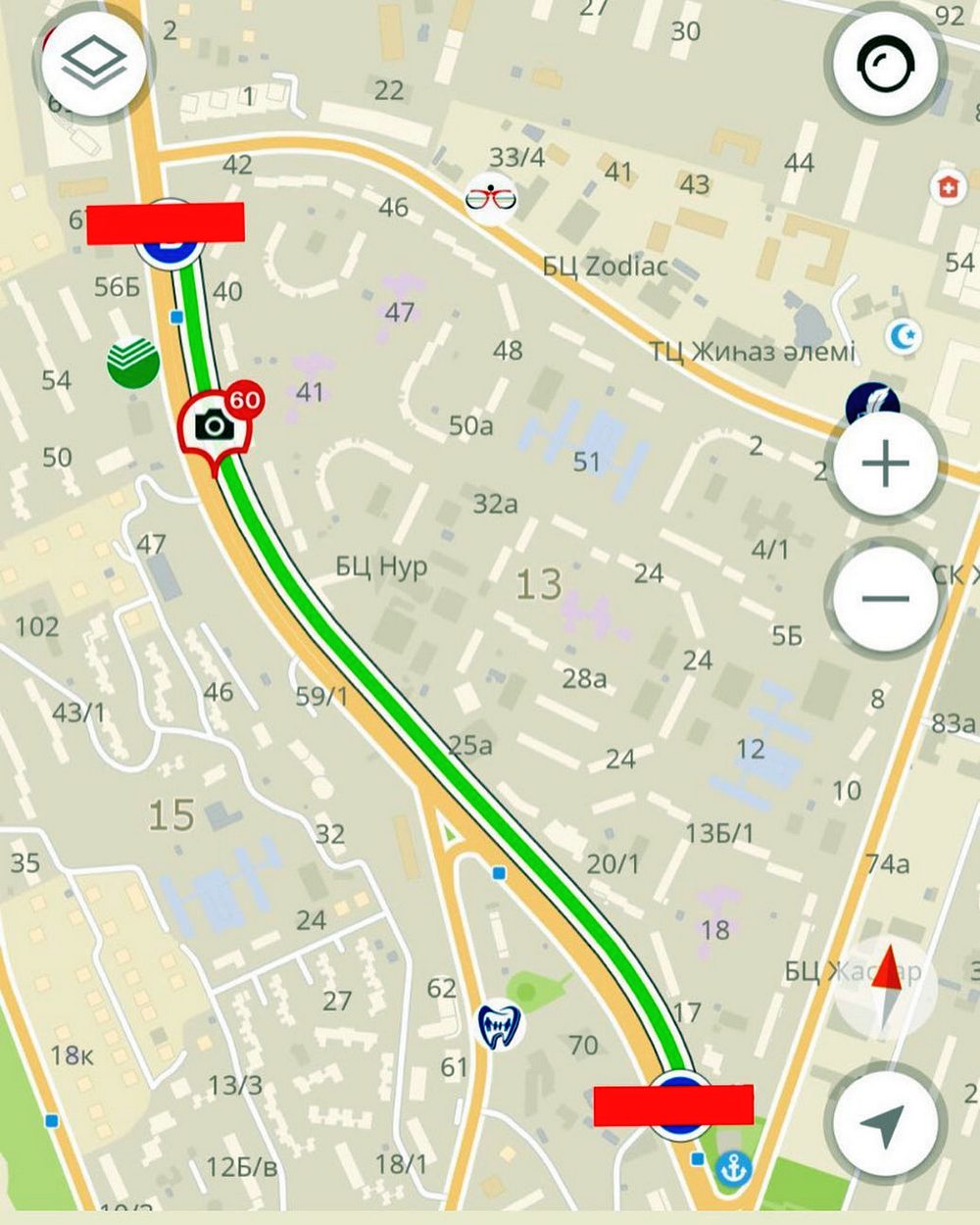Select the Sberbank marker on map

[x=133, y=361]
